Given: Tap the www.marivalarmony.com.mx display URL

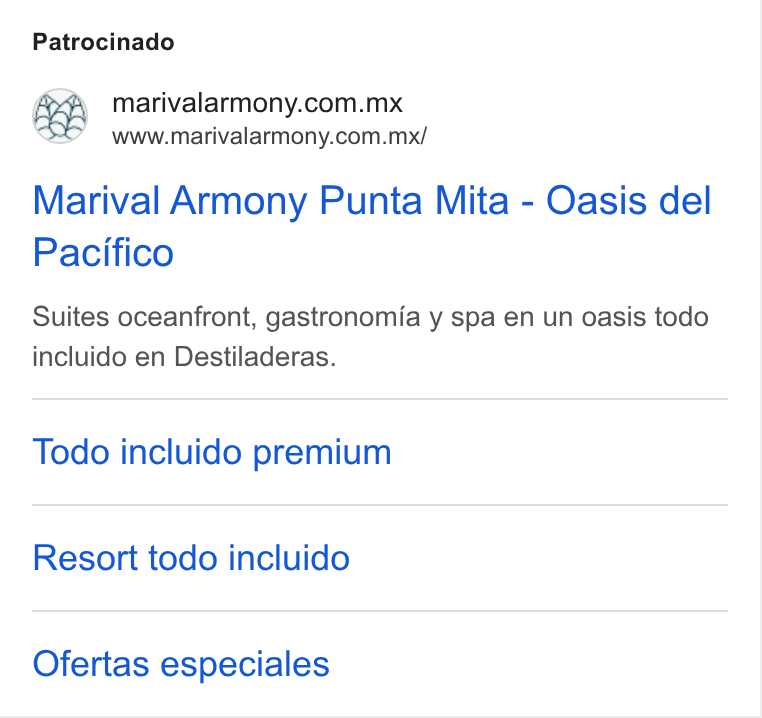Looking at the screenshot, I should click(269, 137).
